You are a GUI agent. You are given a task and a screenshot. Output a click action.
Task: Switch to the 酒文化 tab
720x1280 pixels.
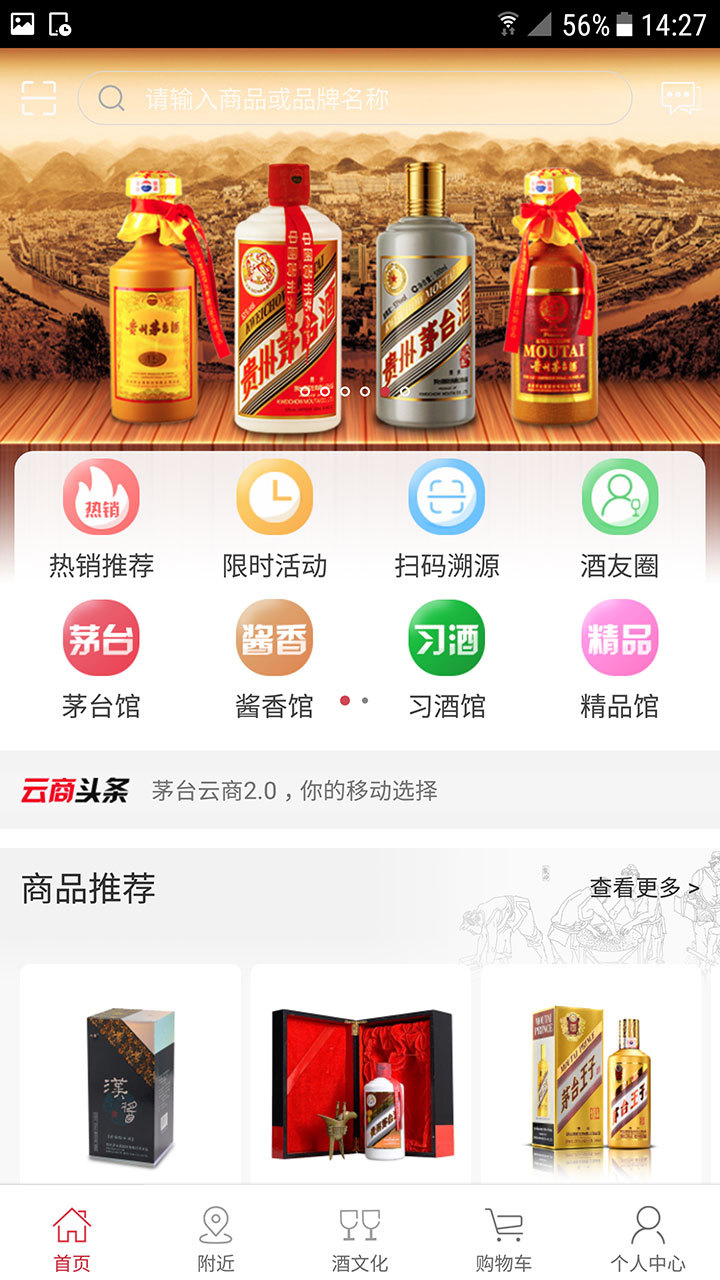point(360,1238)
